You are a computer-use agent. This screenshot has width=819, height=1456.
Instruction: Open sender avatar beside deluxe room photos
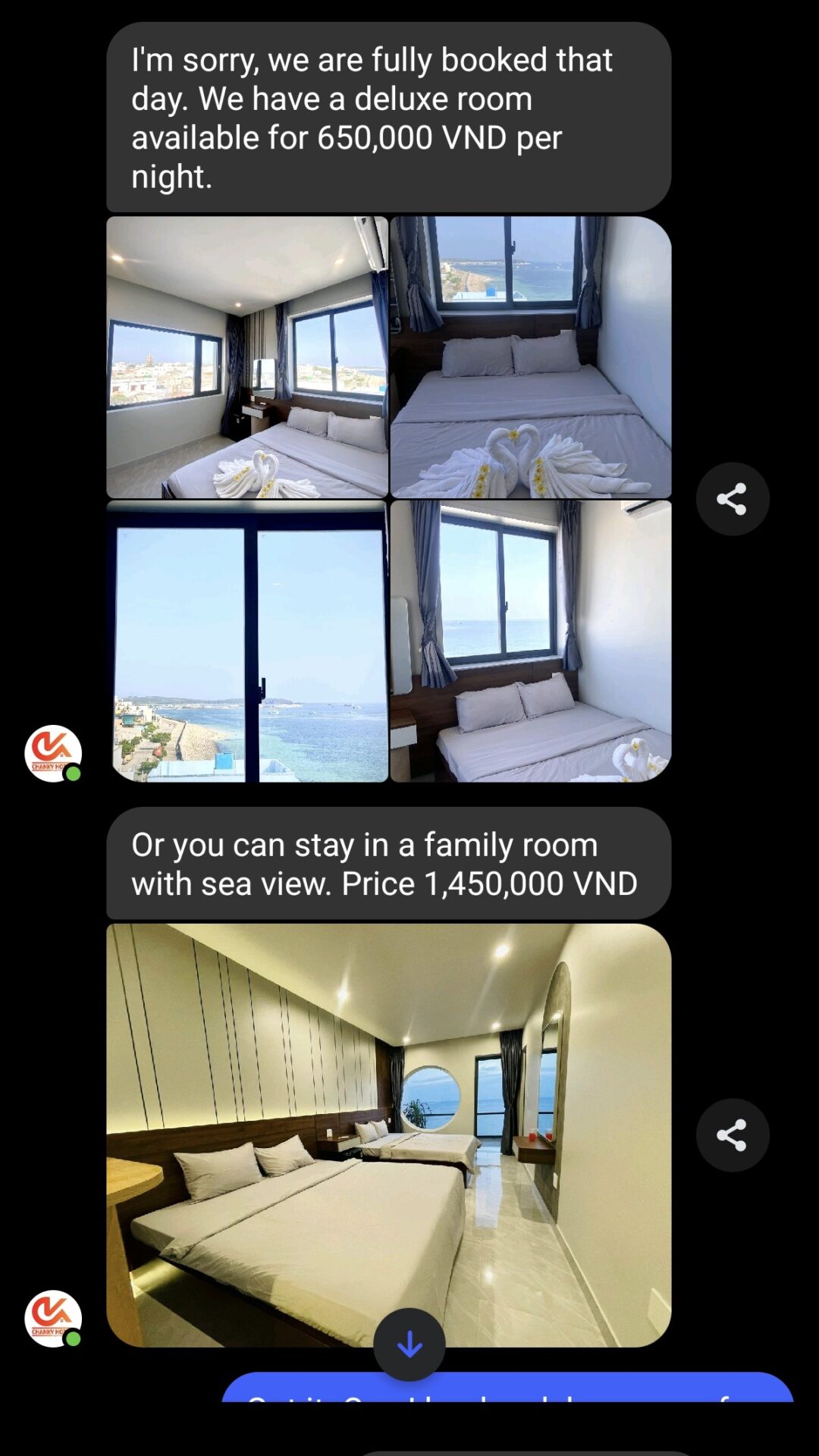[53, 754]
